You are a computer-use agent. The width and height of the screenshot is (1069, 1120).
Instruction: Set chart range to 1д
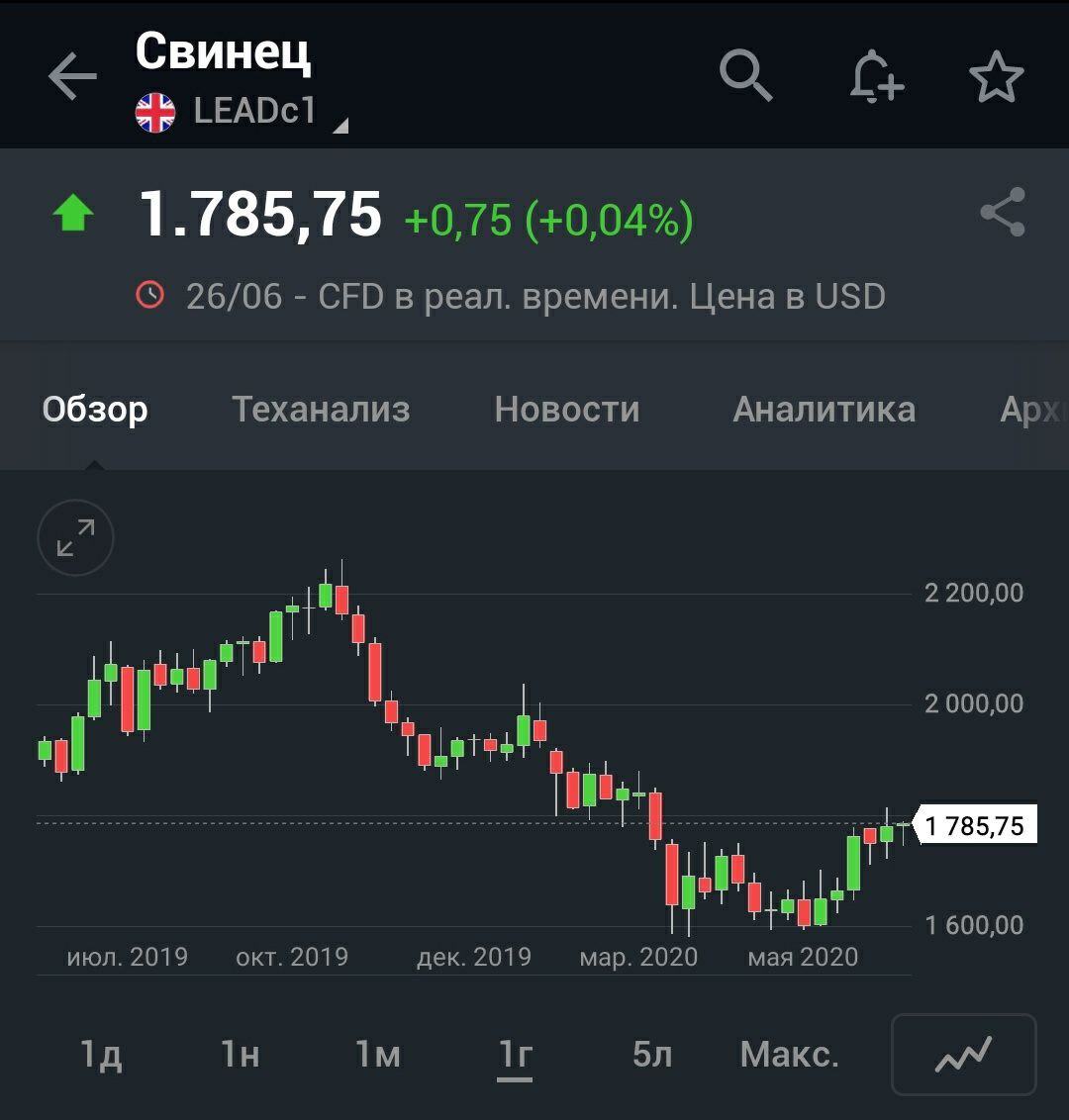101,1055
